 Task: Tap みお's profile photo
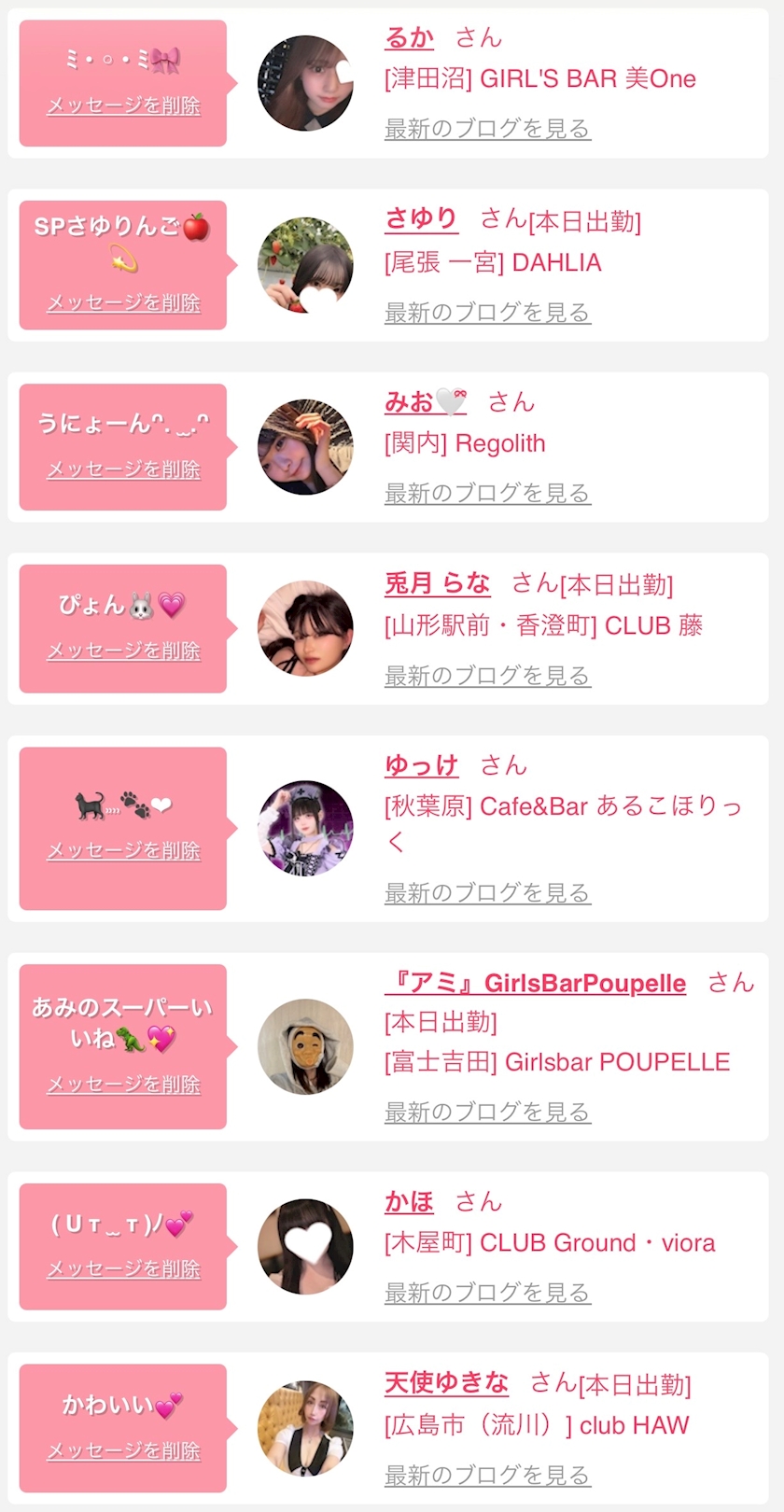click(305, 447)
